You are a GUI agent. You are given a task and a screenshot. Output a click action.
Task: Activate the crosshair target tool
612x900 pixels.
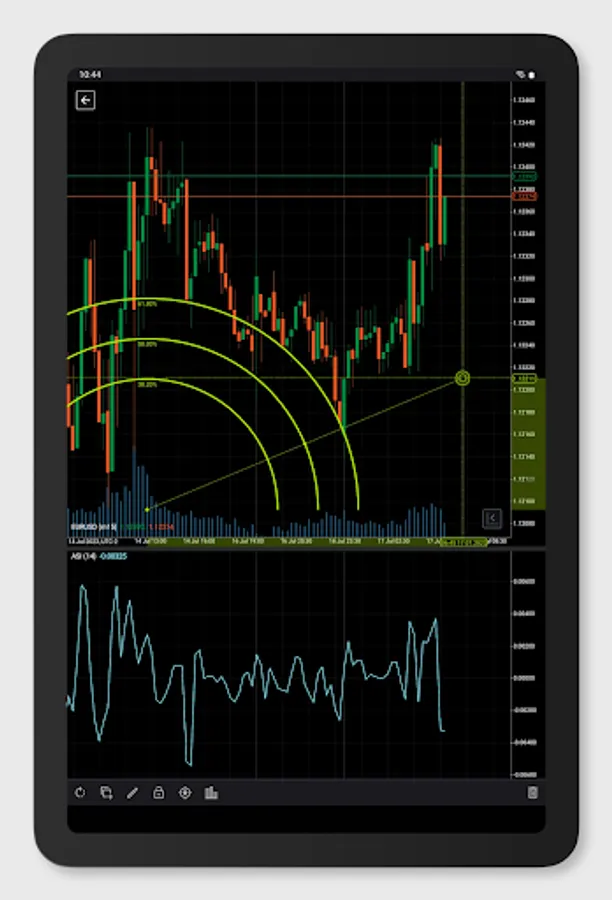pos(184,793)
